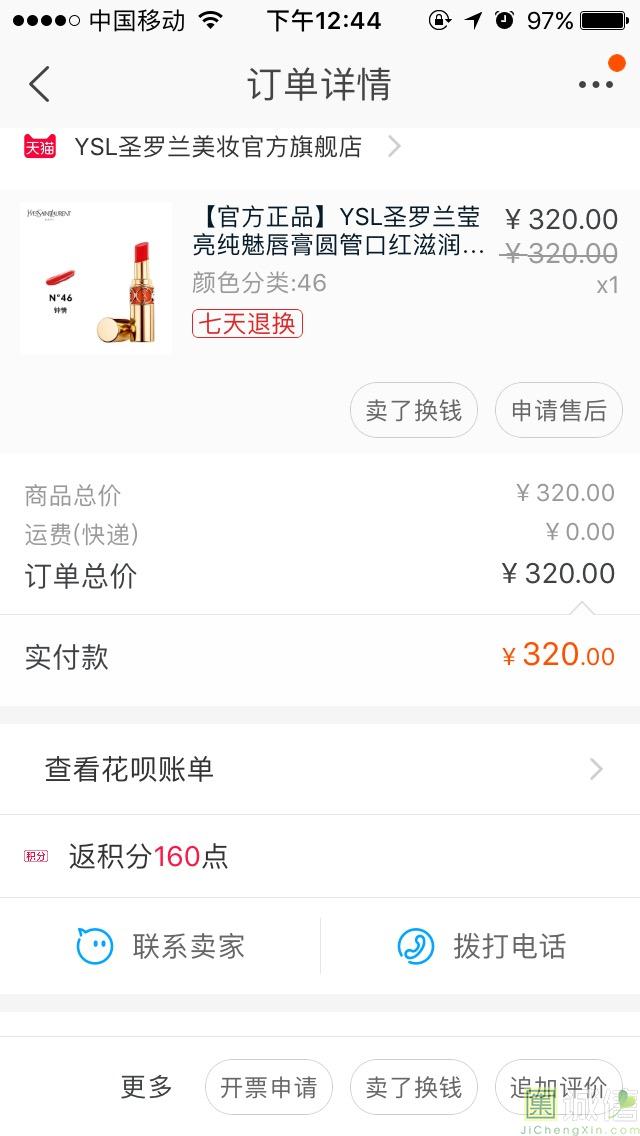Tap 卖了换钱 next to 申请售后
The image size is (640, 1136).
pyautogui.click(x=413, y=410)
